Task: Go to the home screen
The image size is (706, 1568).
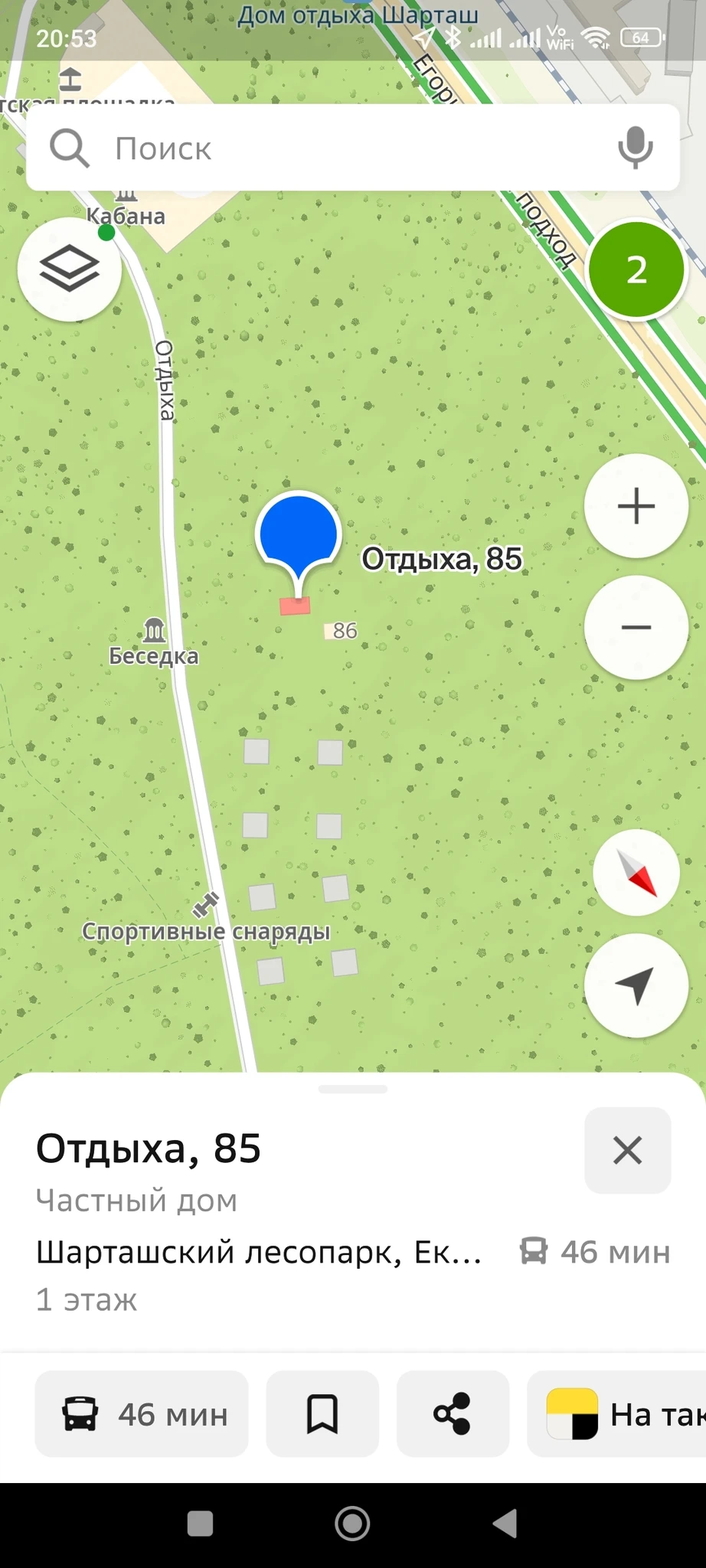Action: pyautogui.click(x=352, y=1524)
